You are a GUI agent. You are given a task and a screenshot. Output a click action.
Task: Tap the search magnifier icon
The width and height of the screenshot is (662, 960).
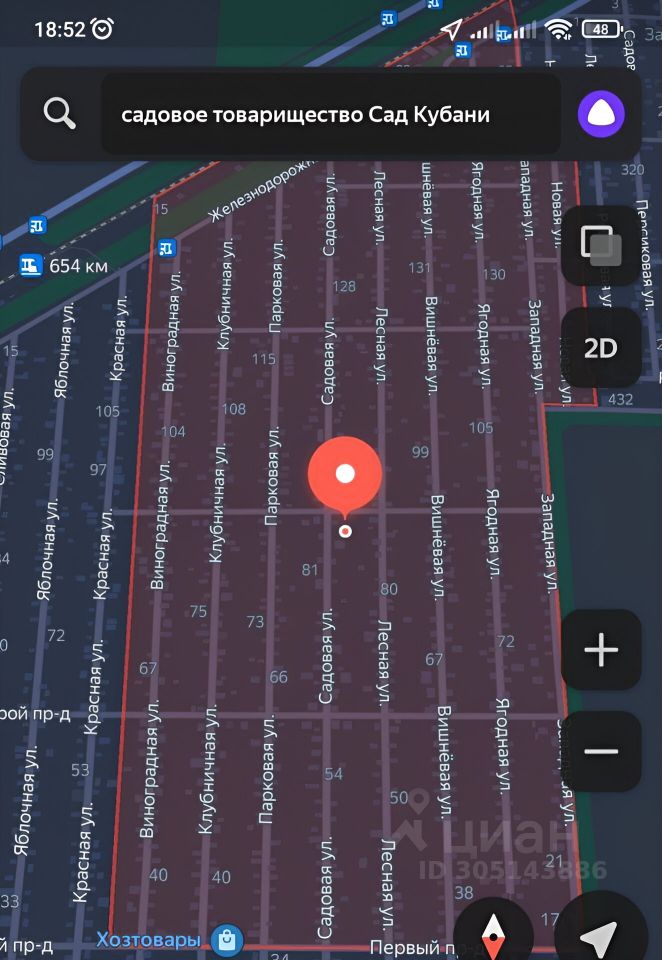(x=60, y=114)
